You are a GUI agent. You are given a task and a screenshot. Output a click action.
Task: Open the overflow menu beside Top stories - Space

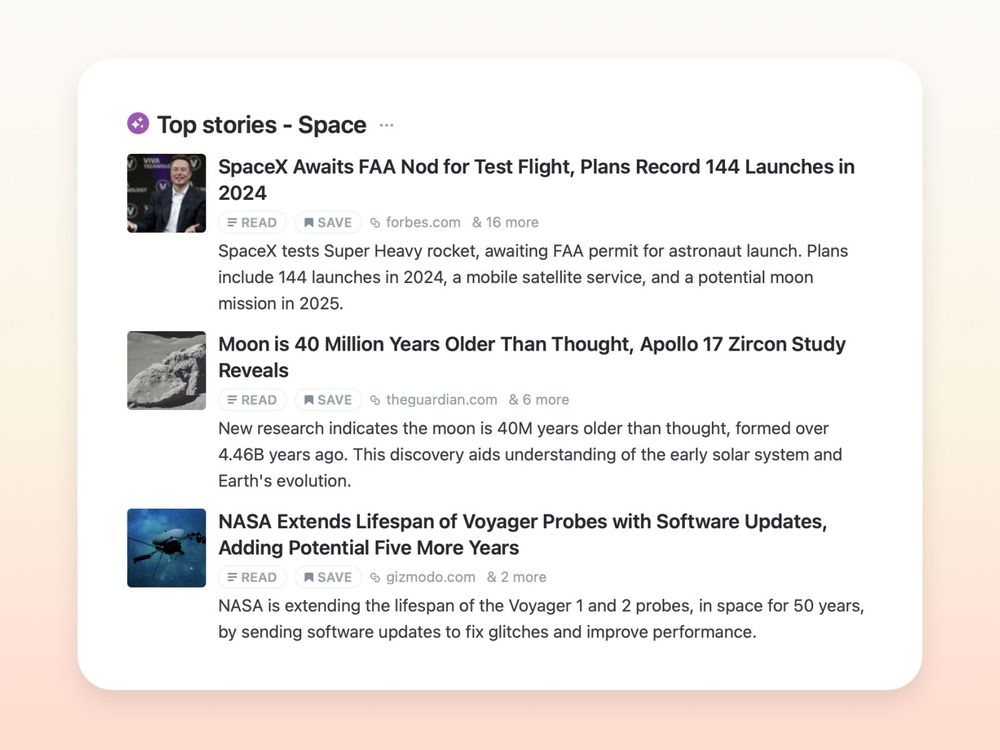[x=387, y=126]
